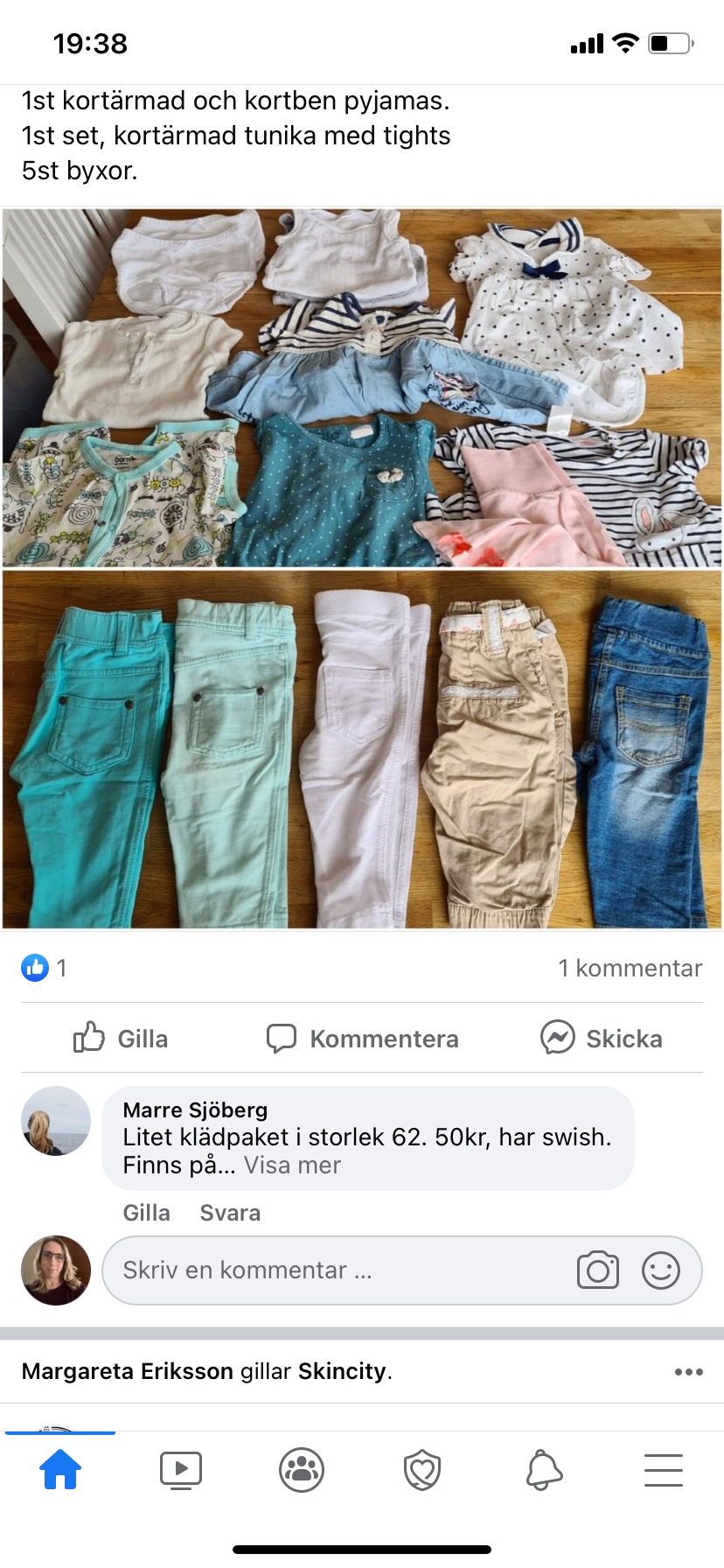
Task: Tap Kommentera to comment on post
Action: (x=362, y=1039)
